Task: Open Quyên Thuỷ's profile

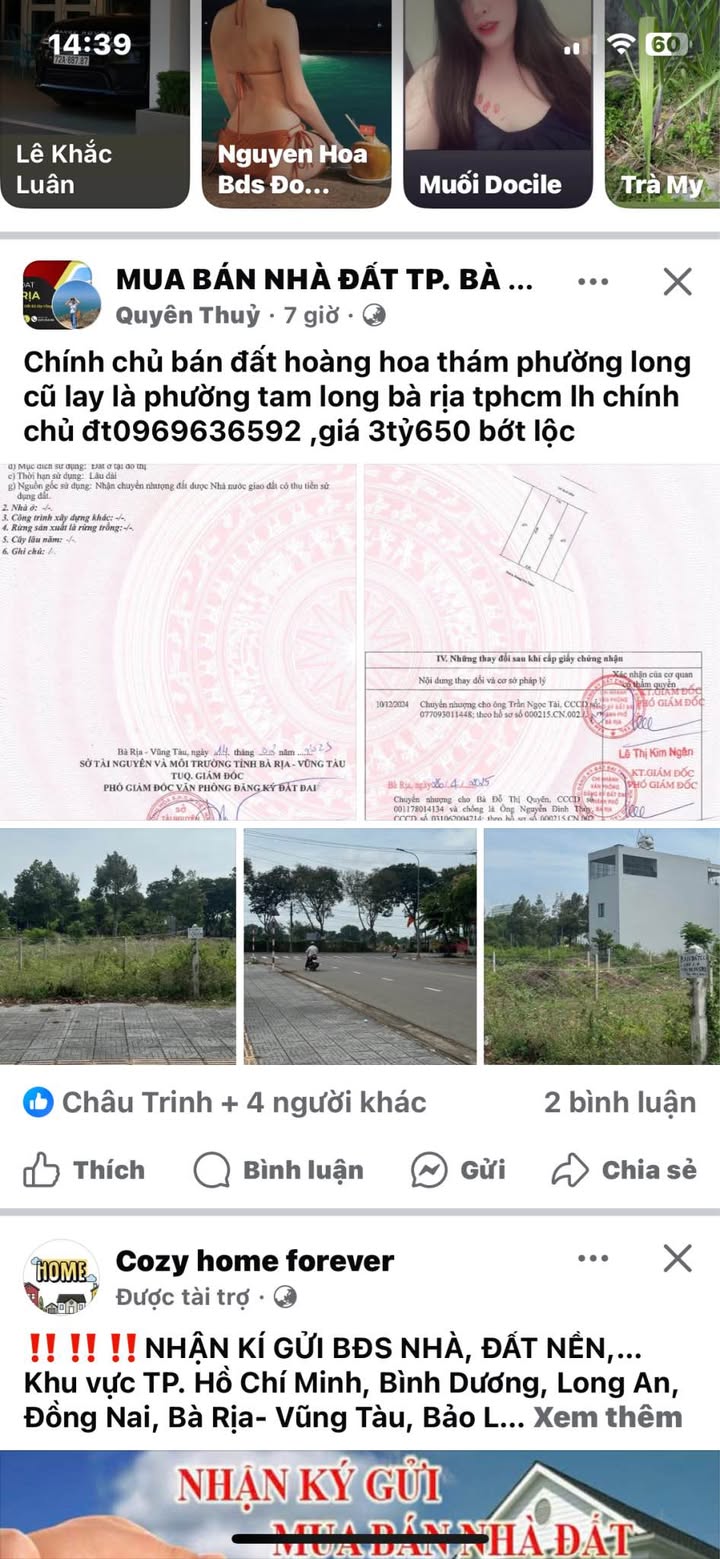Action: (x=187, y=316)
